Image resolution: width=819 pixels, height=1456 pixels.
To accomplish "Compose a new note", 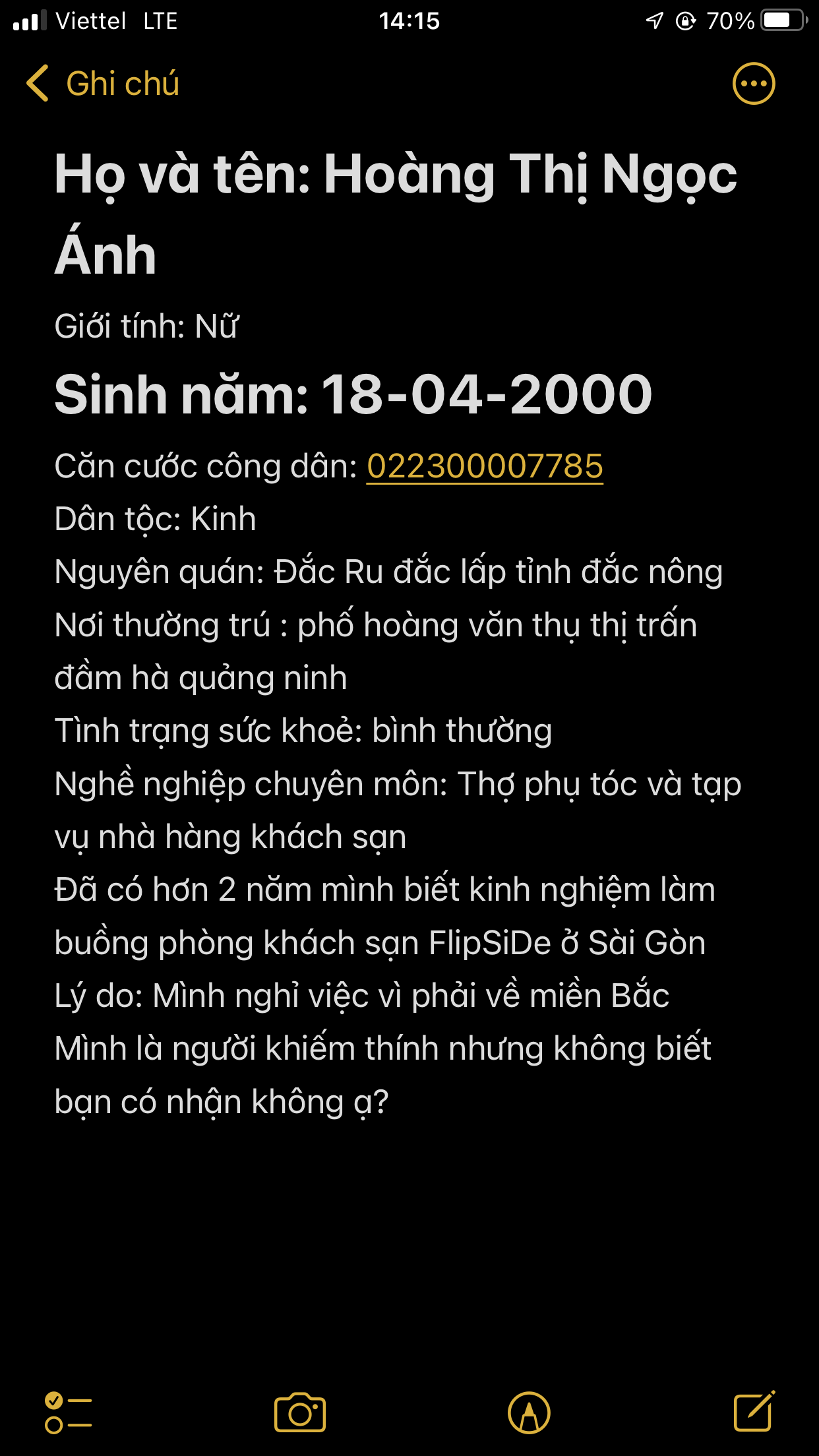I will [754, 1412].
